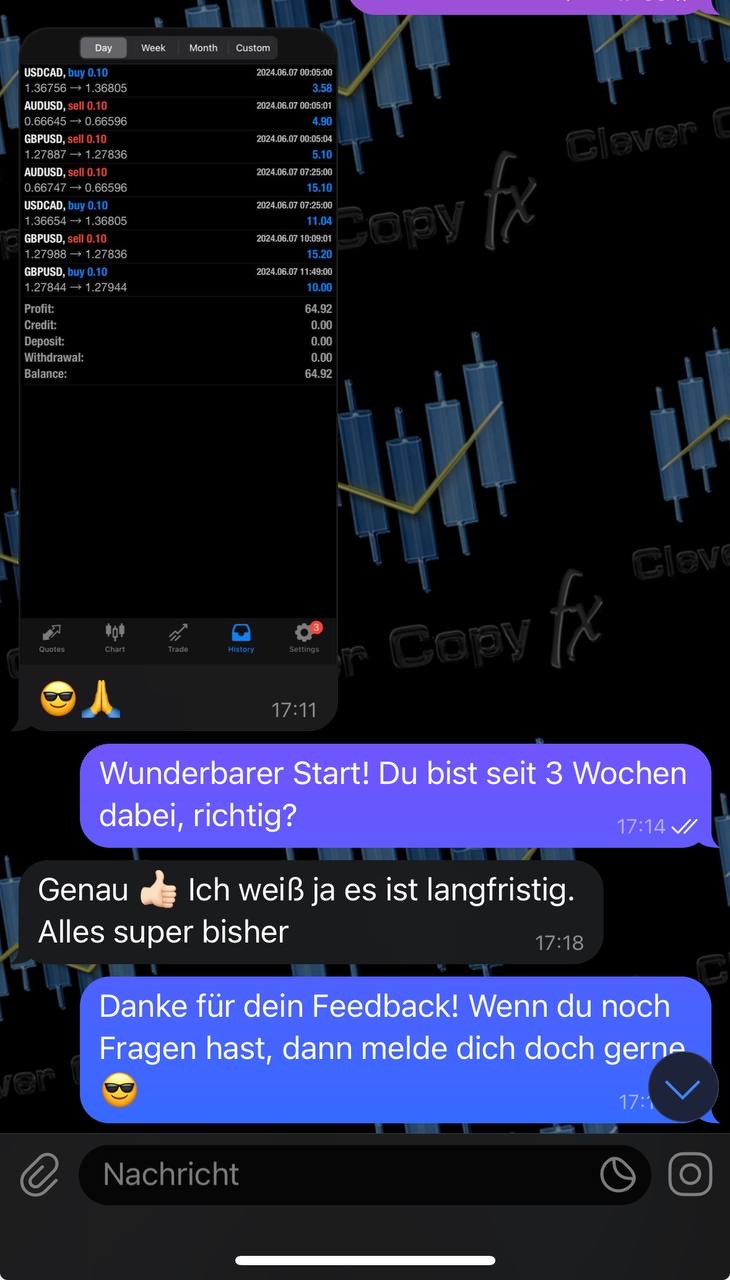Screen dimensions: 730x1280
Task: Jump to latest messages with down arrow
Action: click(683, 1088)
